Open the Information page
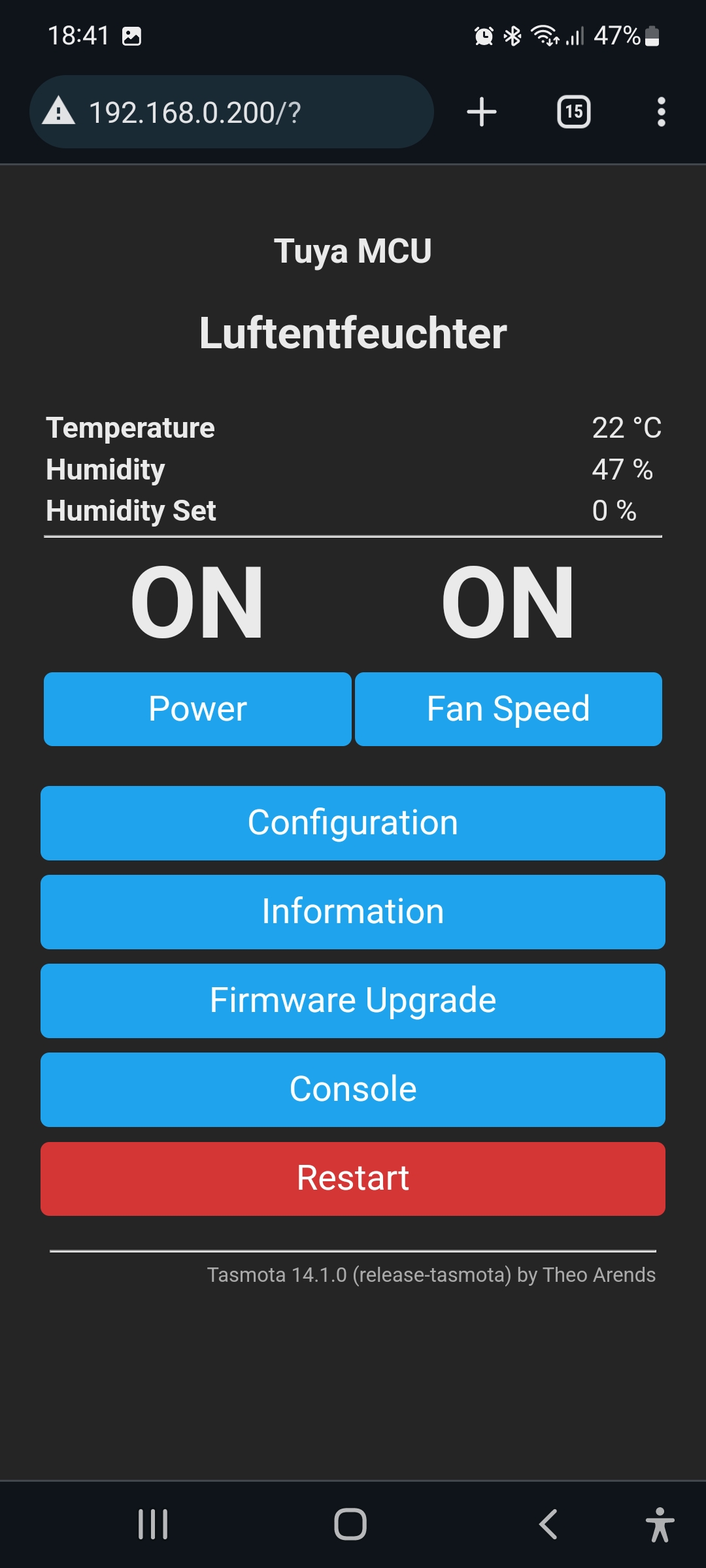Image resolution: width=706 pixels, height=1568 pixels. [353, 912]
